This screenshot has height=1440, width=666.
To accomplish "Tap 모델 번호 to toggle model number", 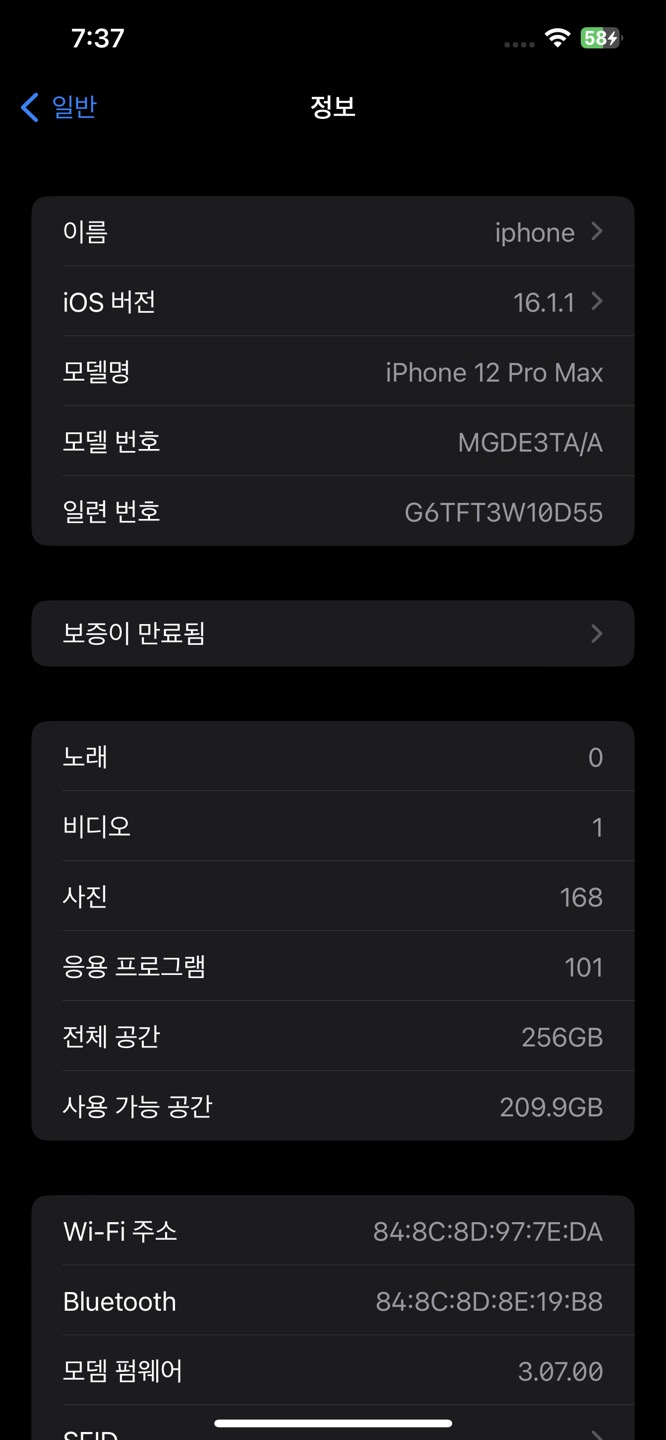I will click(333, 442).
